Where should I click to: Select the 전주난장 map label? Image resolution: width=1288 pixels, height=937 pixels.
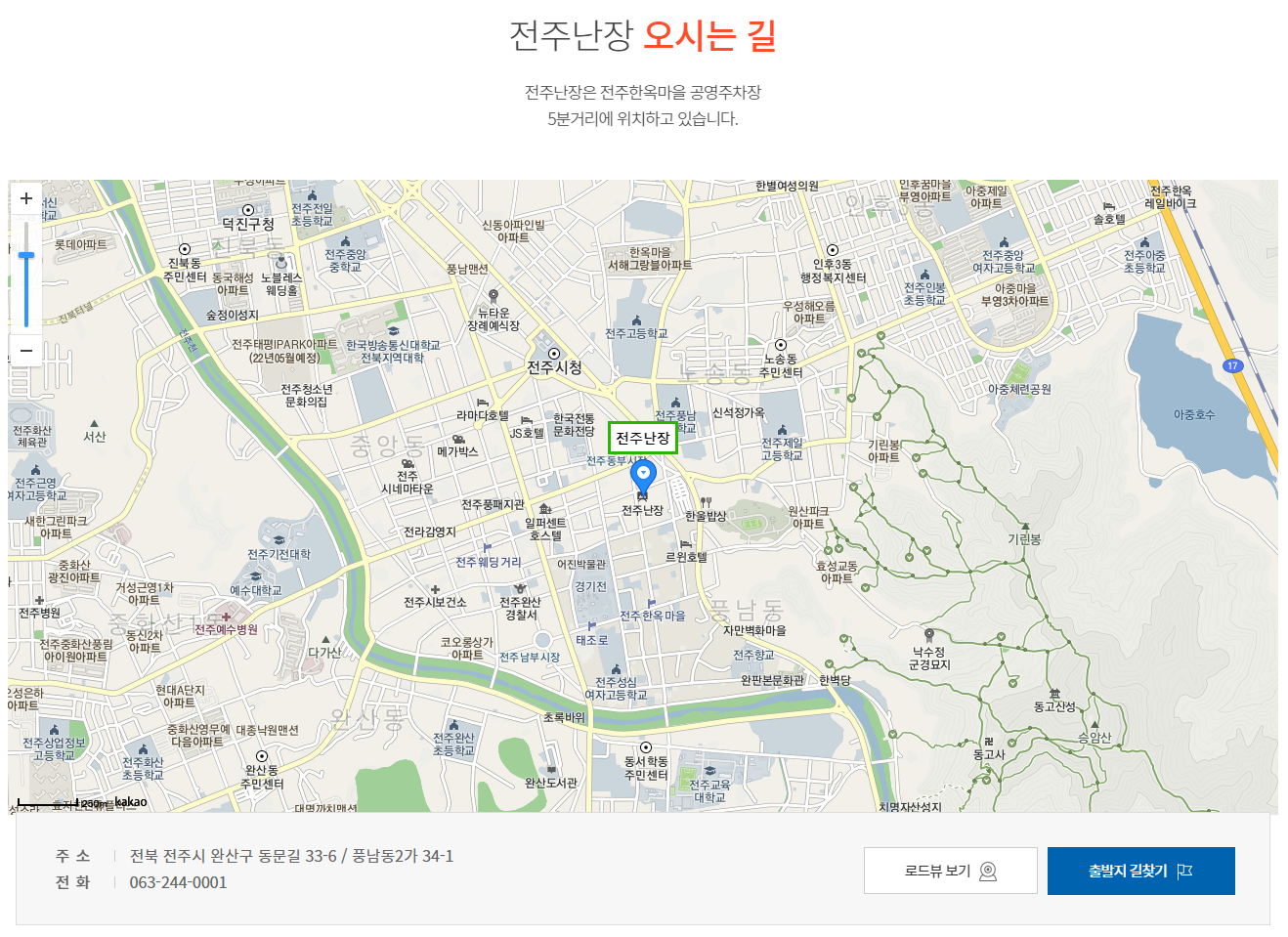(642, 439)
